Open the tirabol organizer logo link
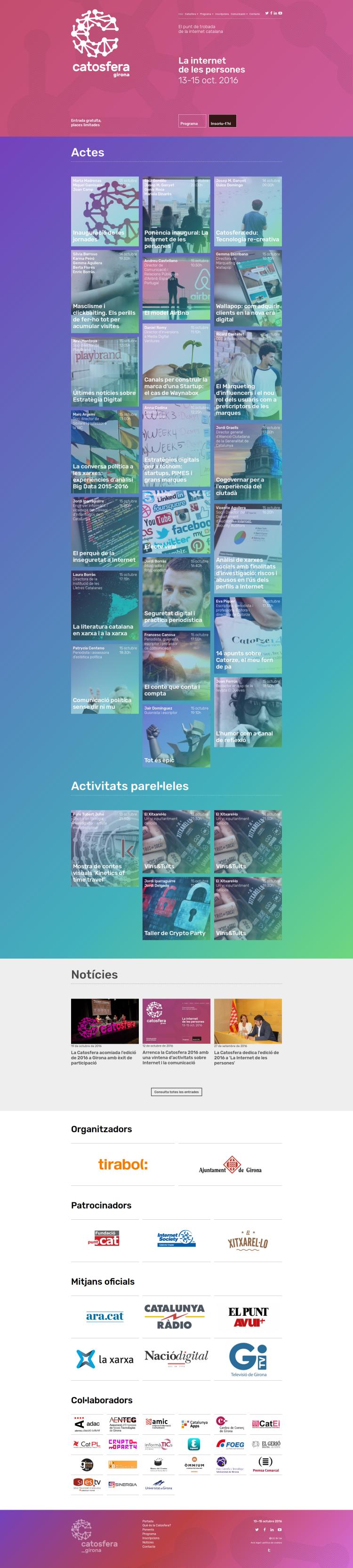This screenshot has width=353, height=1568. (123, 1164)
